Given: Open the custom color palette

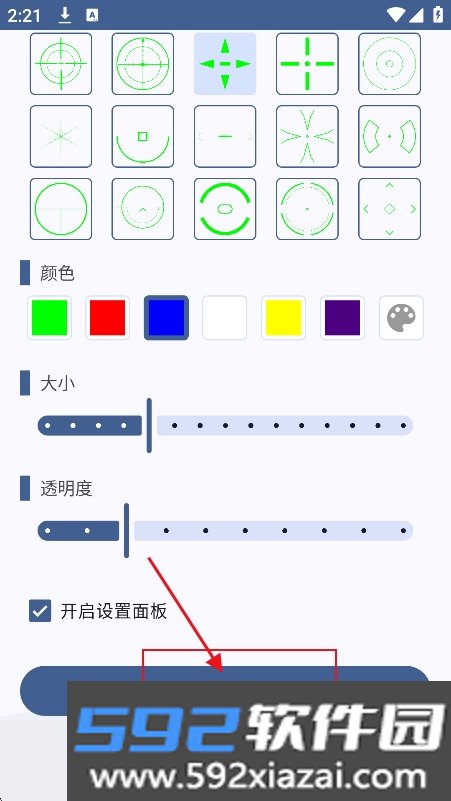Looking at the screenshot, I should click(401, 318).
